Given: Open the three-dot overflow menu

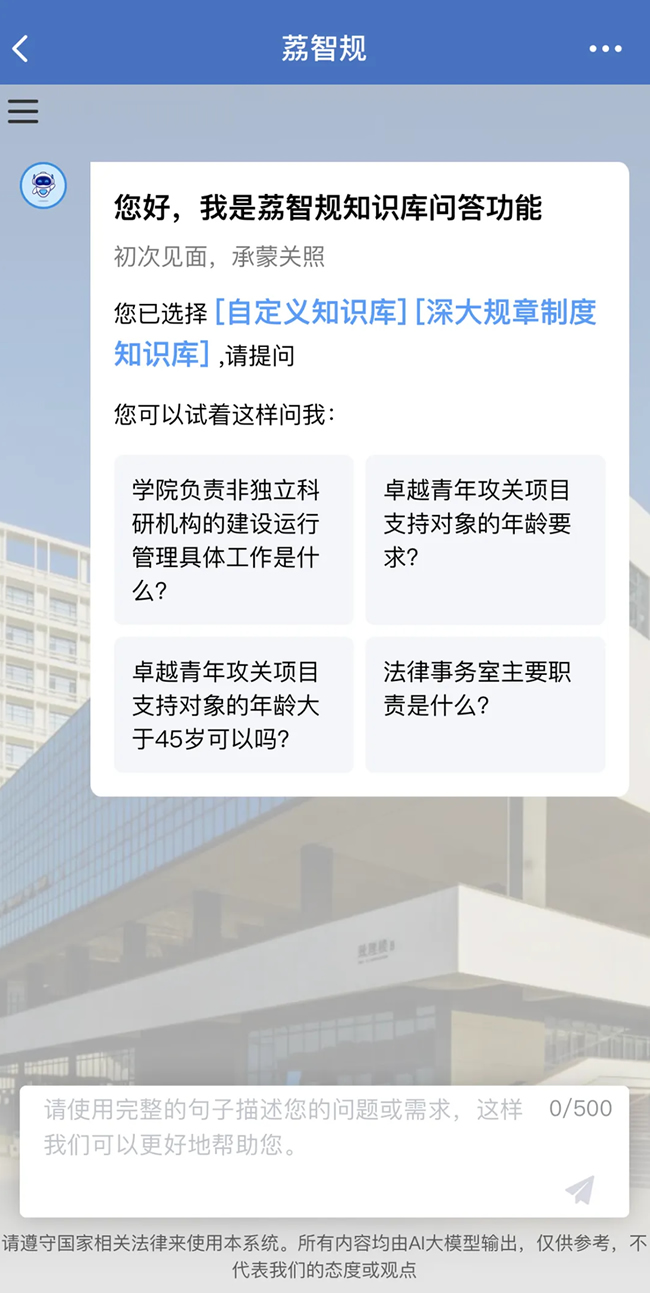Looking at the screenshot, I should (605, 49).
